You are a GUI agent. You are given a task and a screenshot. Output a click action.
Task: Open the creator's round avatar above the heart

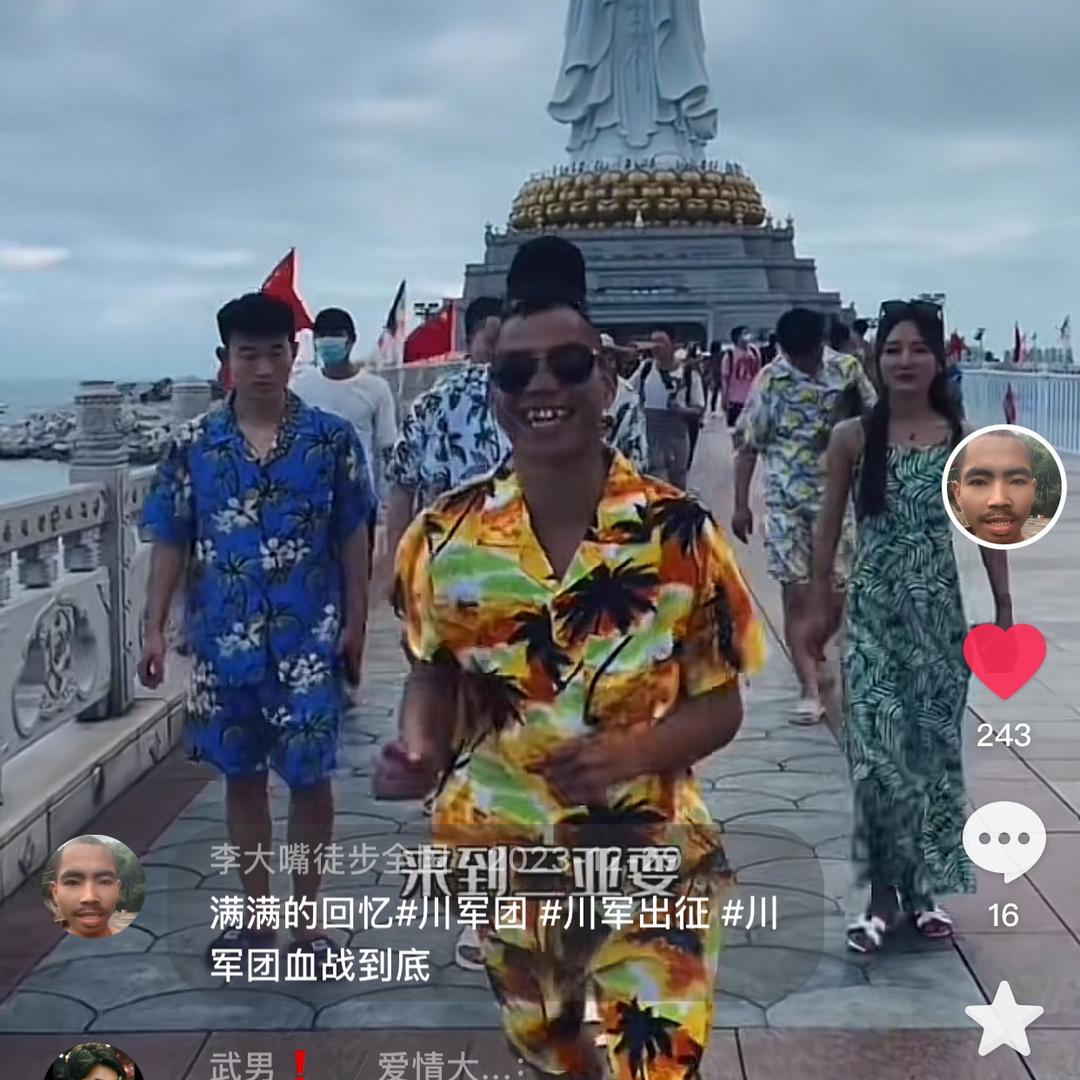click(1004, 487)
